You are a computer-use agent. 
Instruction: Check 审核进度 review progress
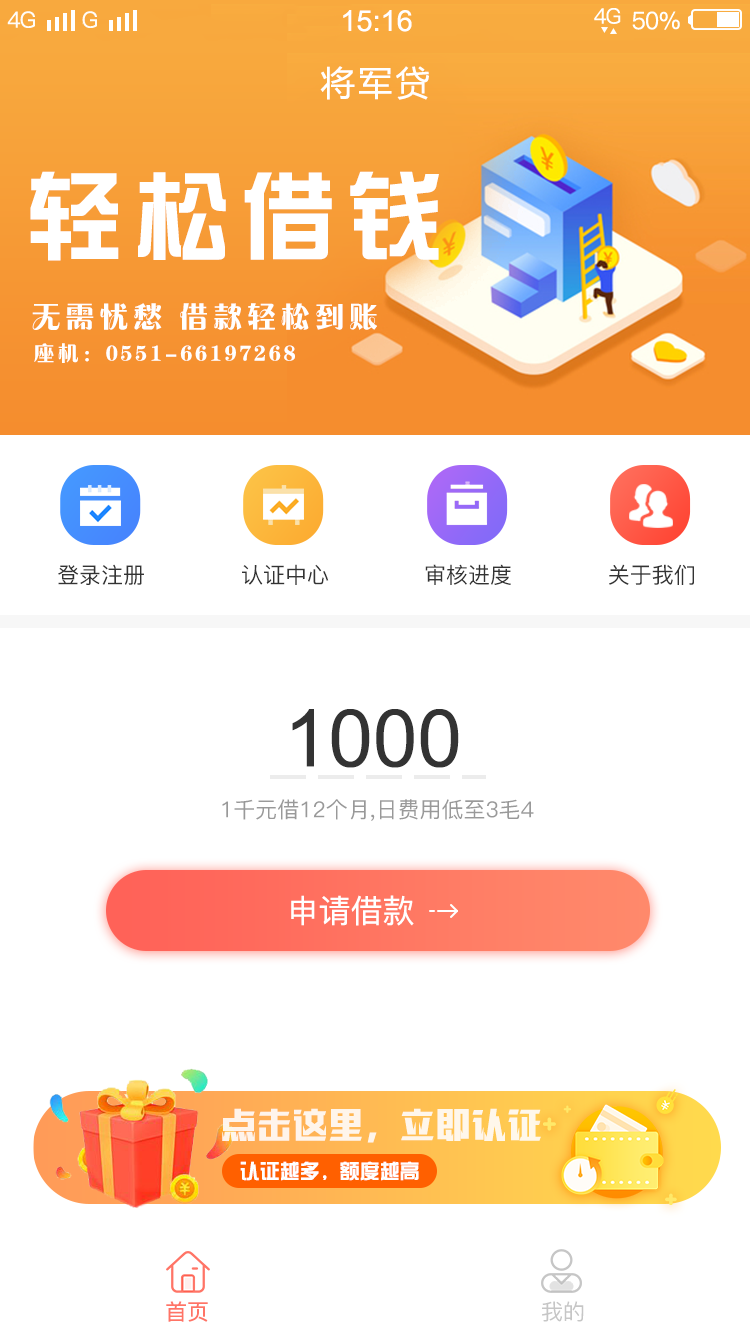pos(467,525)
